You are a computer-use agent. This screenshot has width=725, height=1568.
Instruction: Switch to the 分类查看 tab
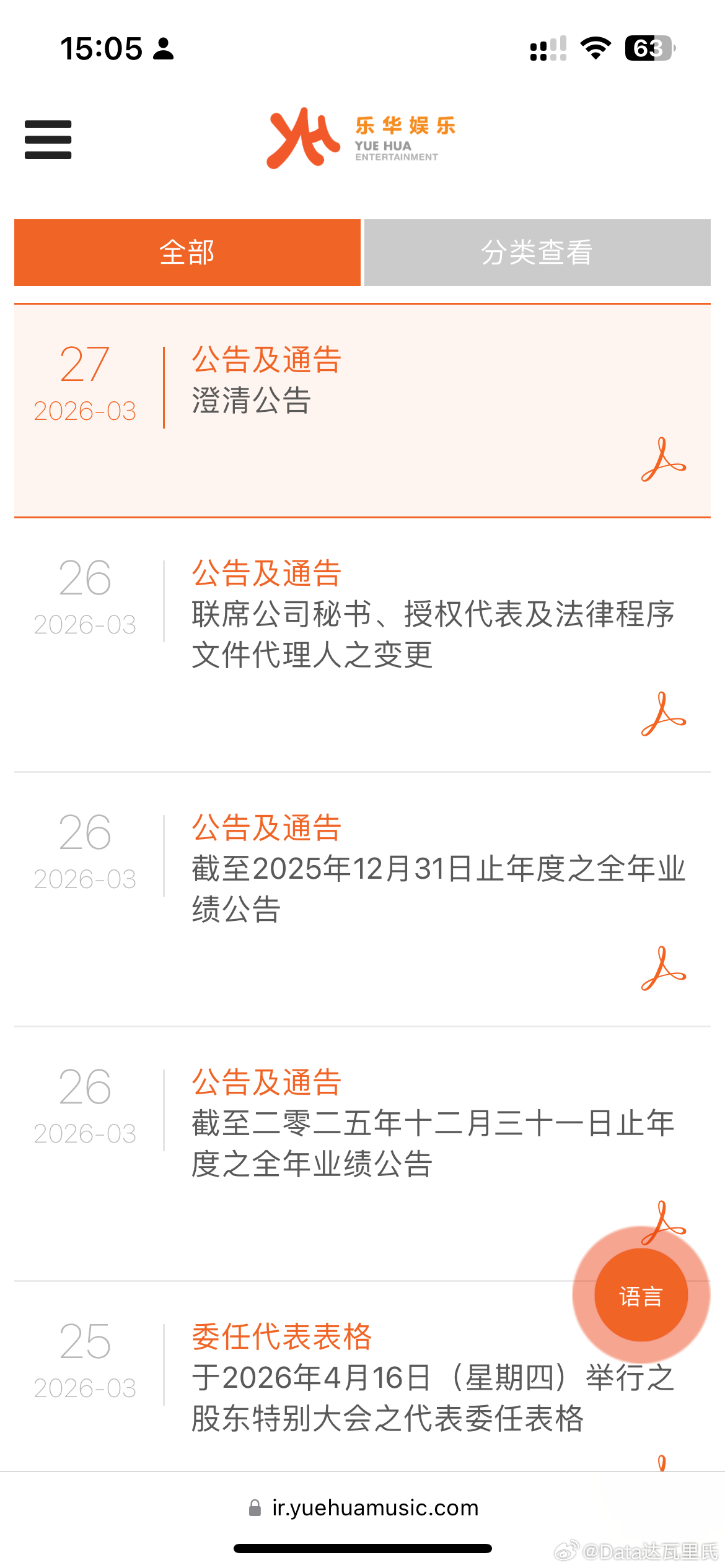(x=537, y=252)
